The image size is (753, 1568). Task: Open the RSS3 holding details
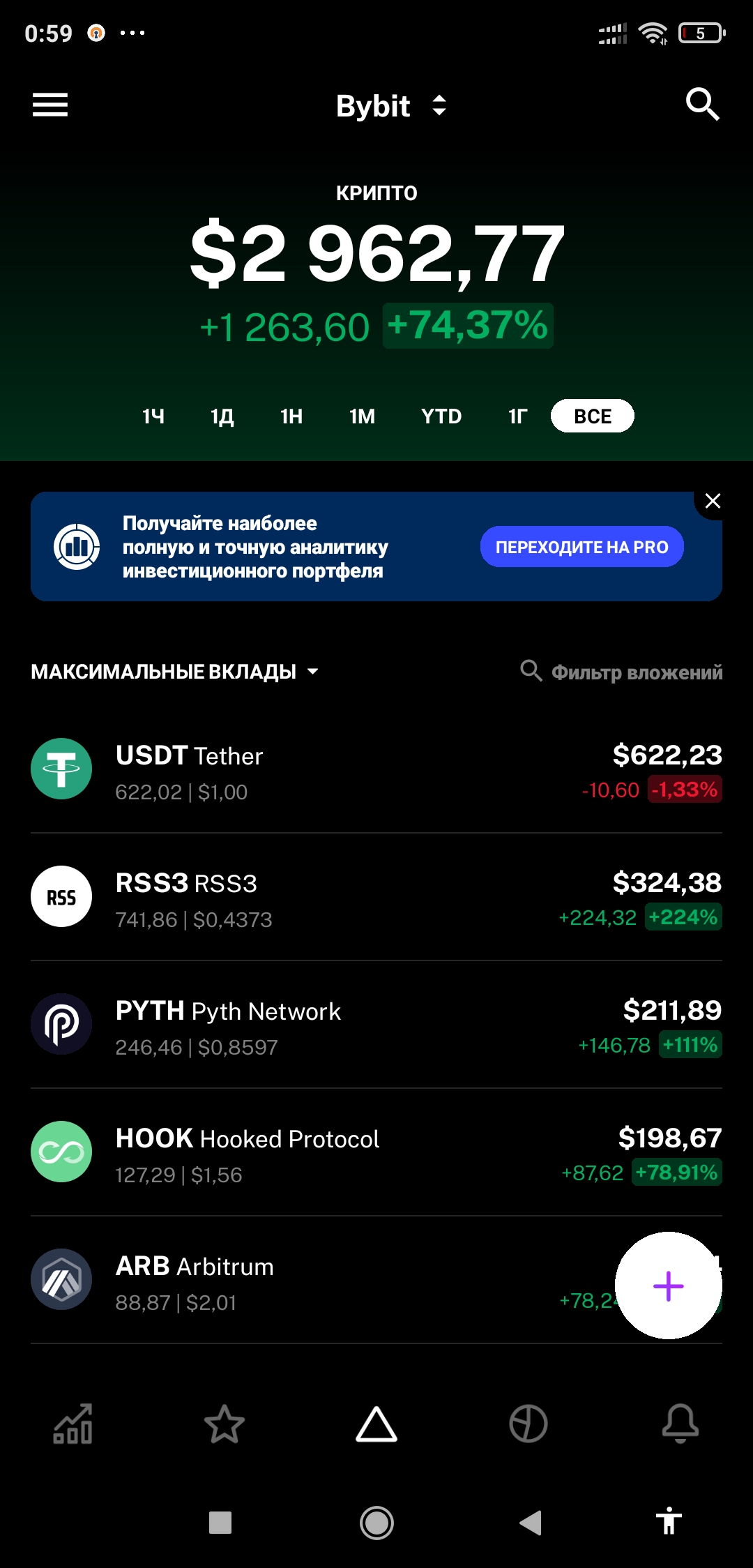(x=376, y=898)
